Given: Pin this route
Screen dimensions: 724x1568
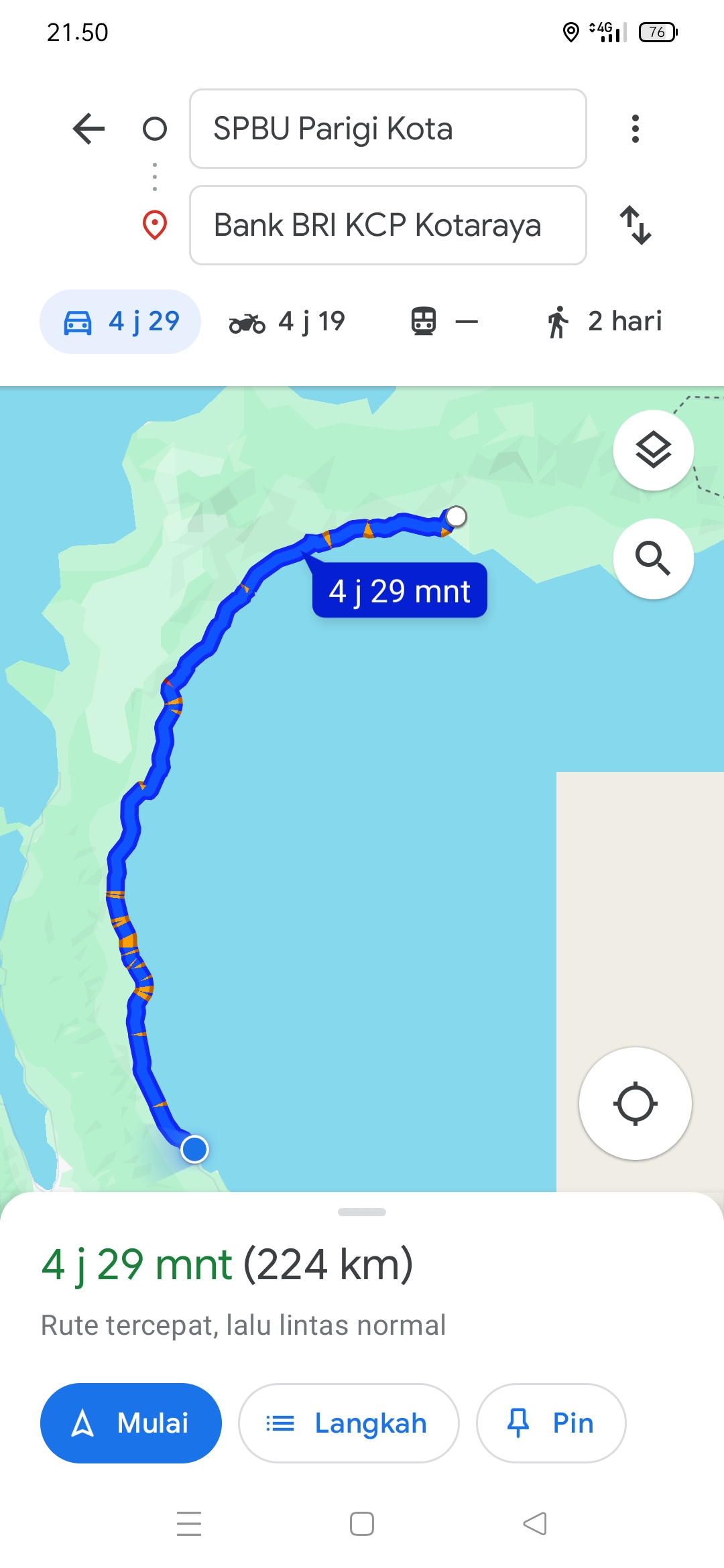Looking at the screenshot, I should tap(551, 1423).
